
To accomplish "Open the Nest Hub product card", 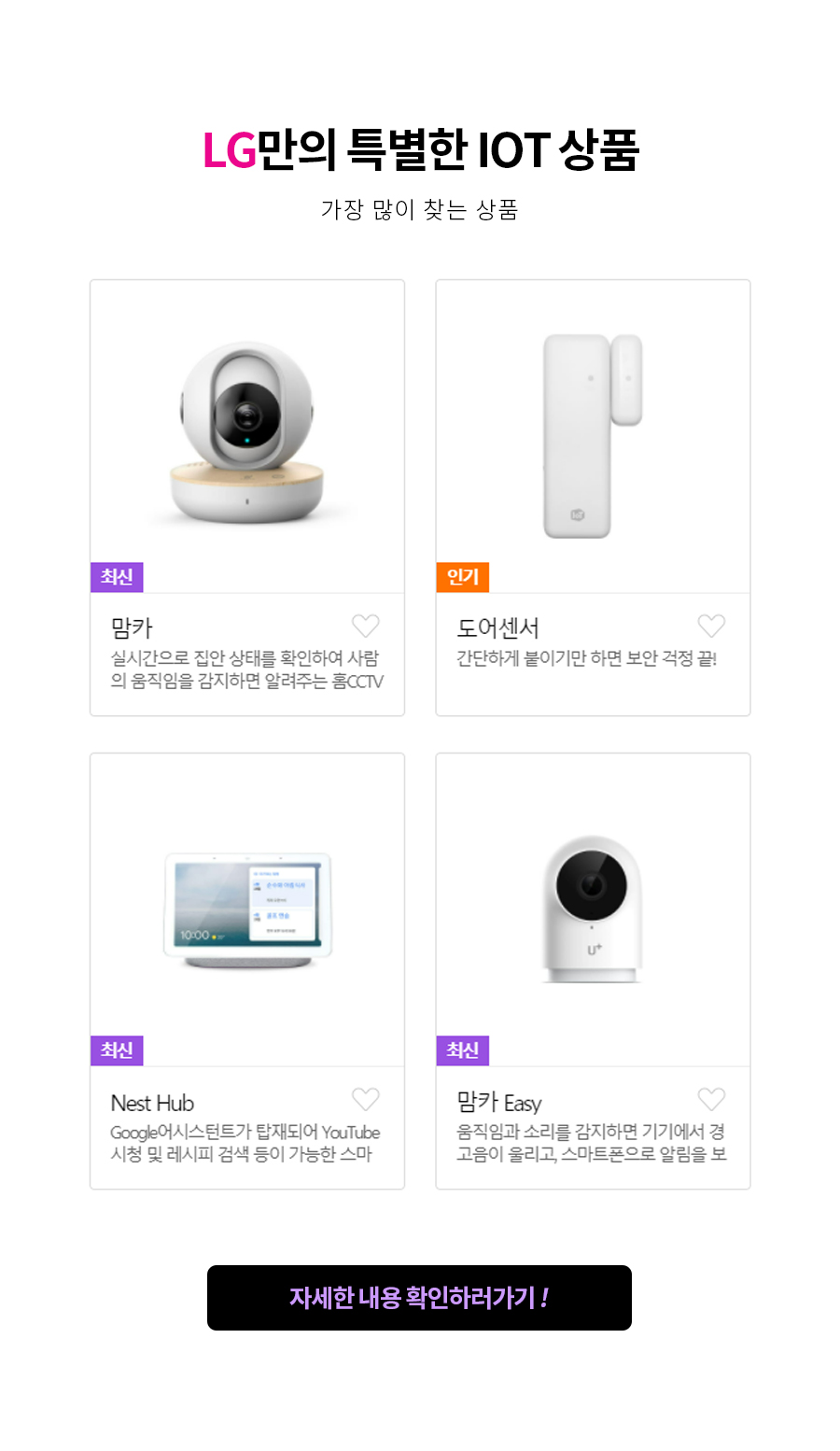I will point(246,910).
